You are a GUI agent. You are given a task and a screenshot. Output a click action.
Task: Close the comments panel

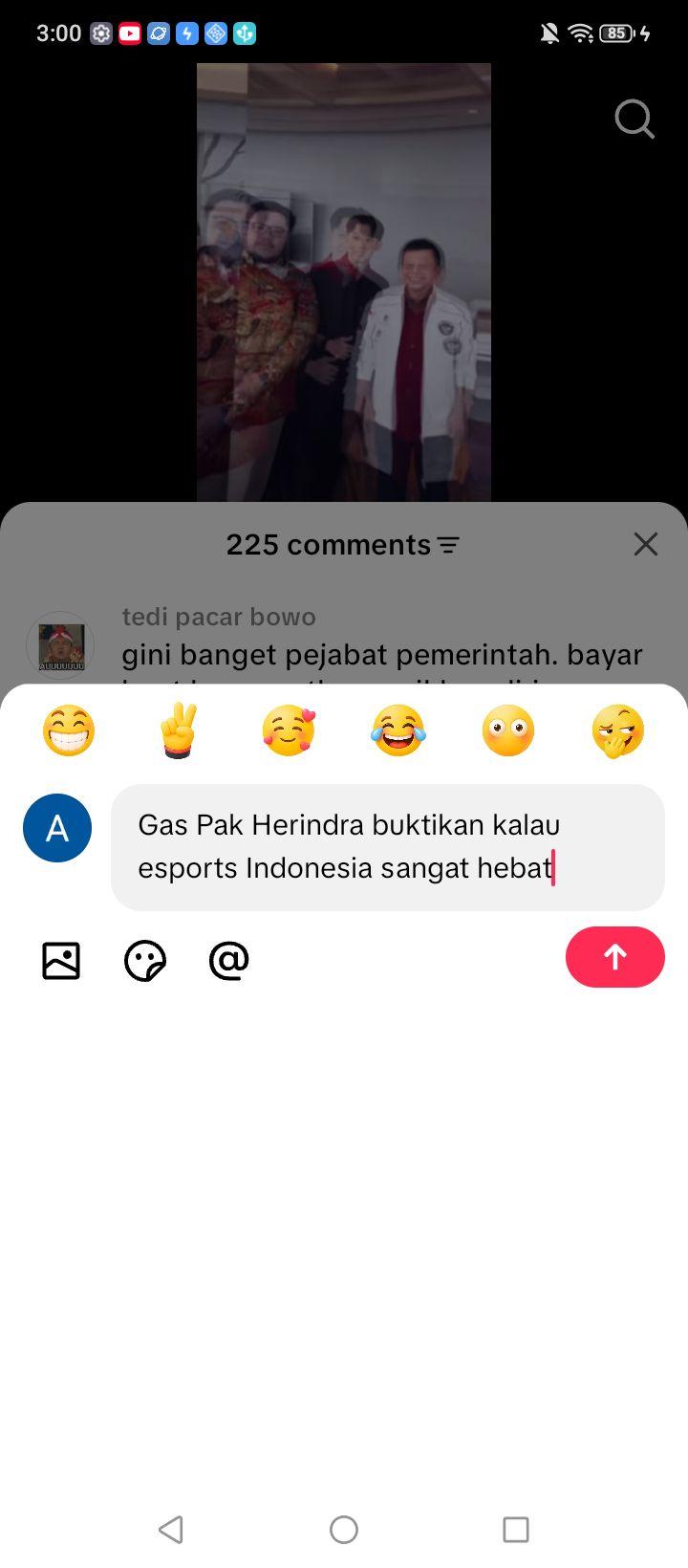(x=646, y=544)
